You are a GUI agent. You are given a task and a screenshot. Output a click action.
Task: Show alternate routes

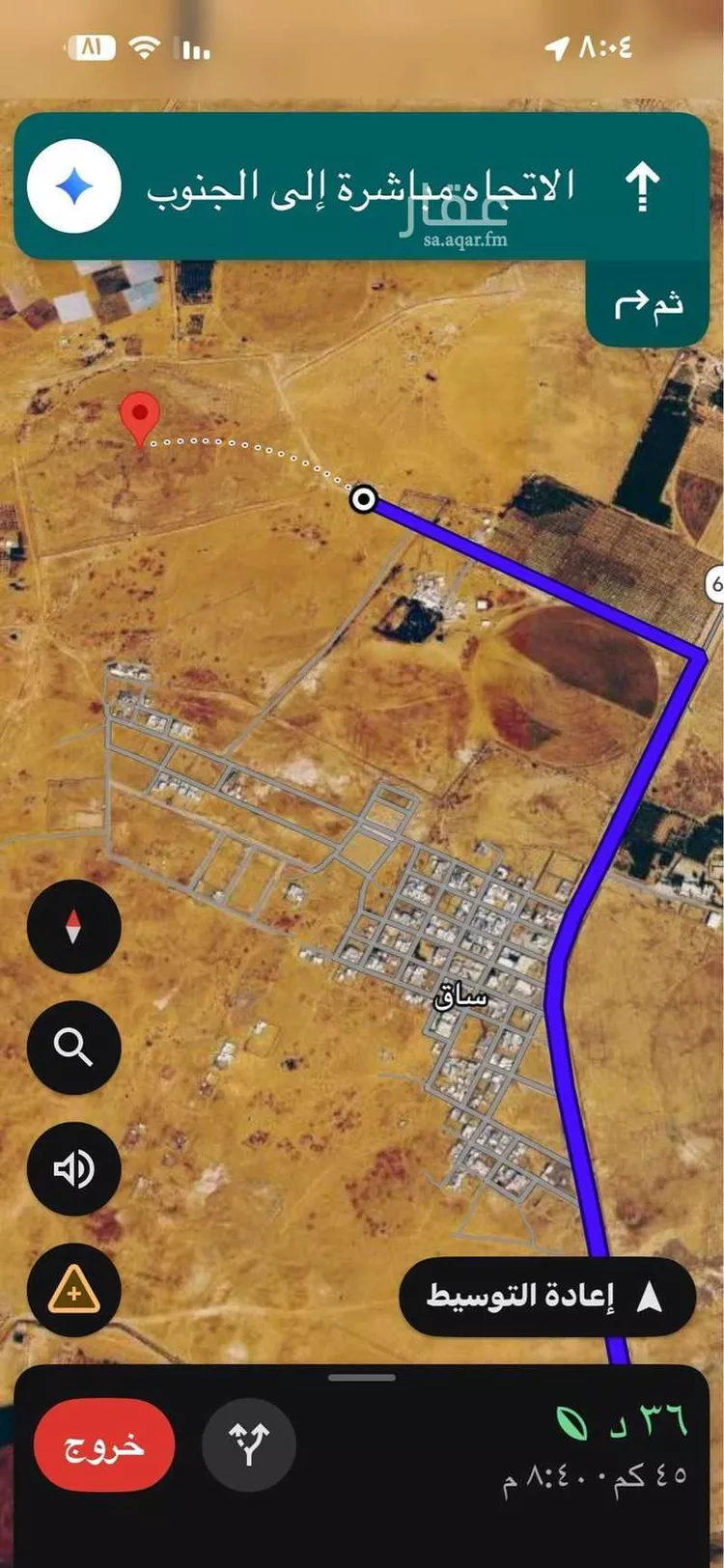(249, 1444)
